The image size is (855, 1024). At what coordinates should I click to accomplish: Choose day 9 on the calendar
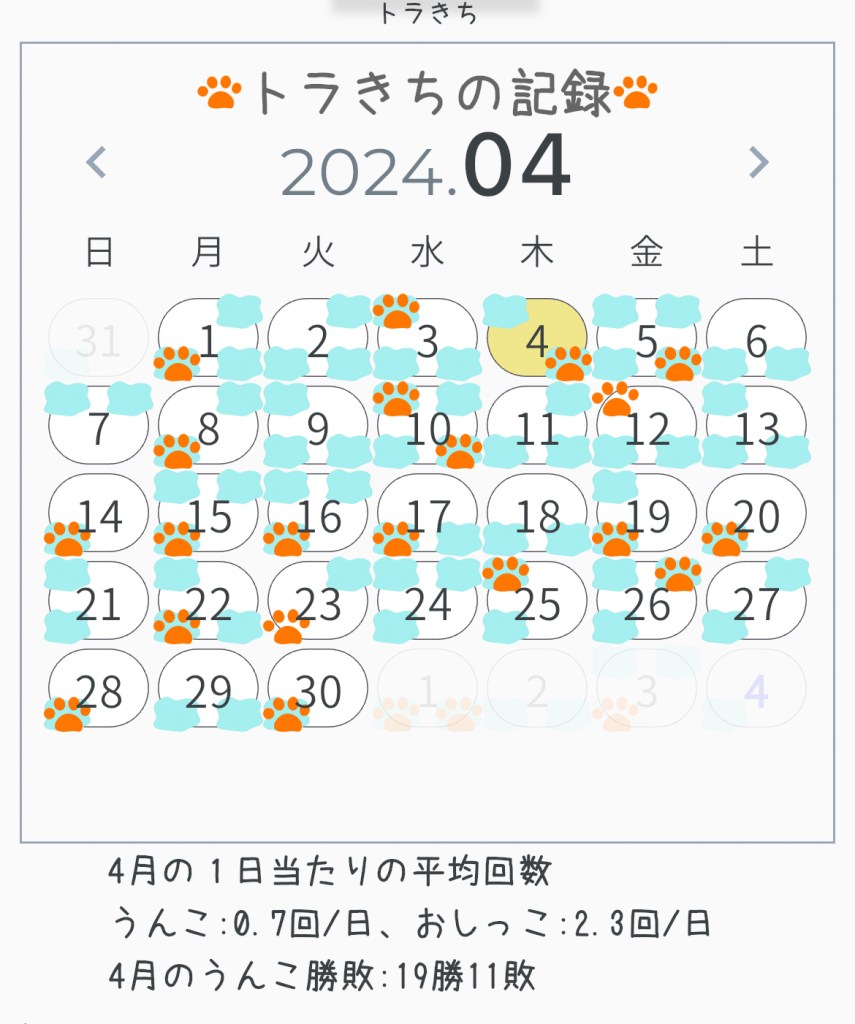point(318,429)
